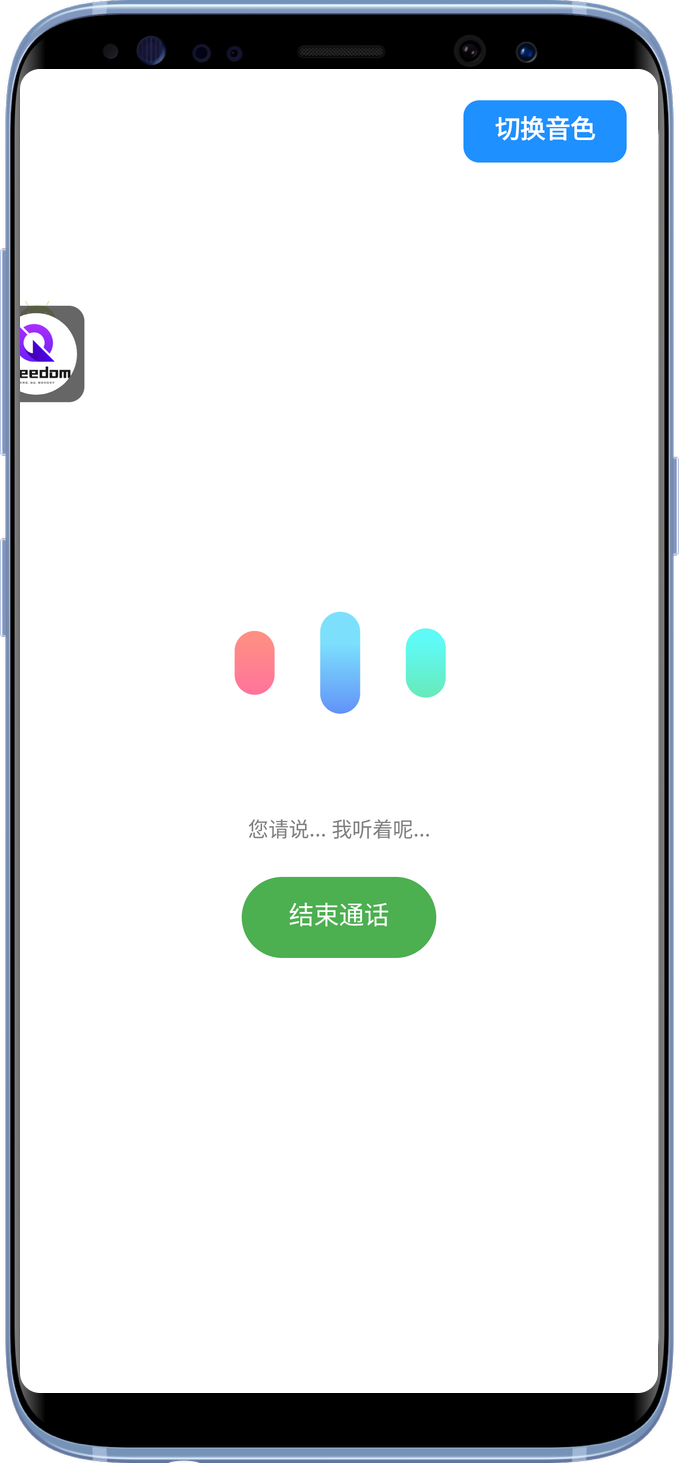The image size is (679, 1463).
Task: Open the floating Freedom logo widget
Action: click(x=49, y=354)
